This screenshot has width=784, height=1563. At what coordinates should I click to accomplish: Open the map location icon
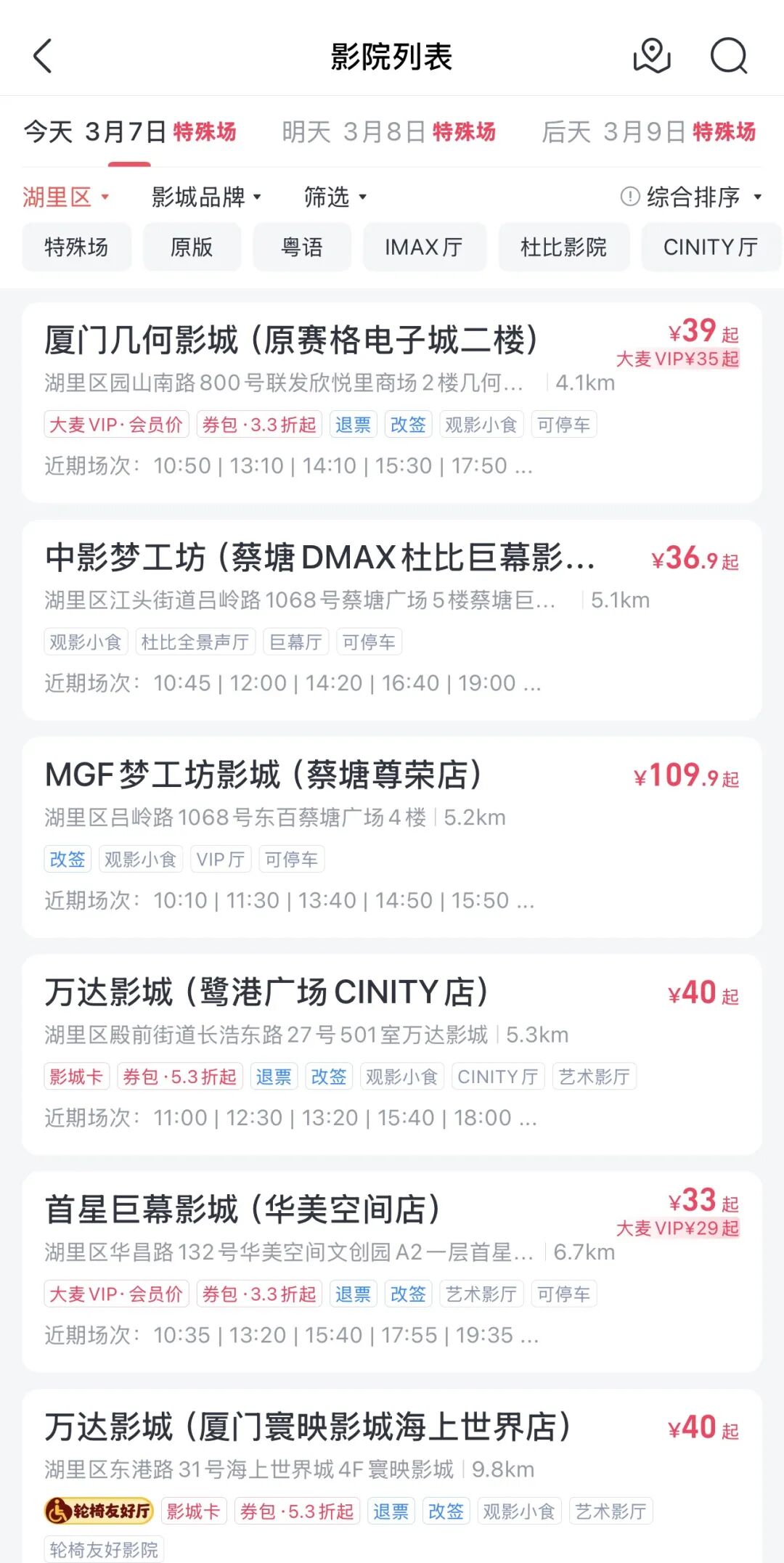[x=651, y=56]
